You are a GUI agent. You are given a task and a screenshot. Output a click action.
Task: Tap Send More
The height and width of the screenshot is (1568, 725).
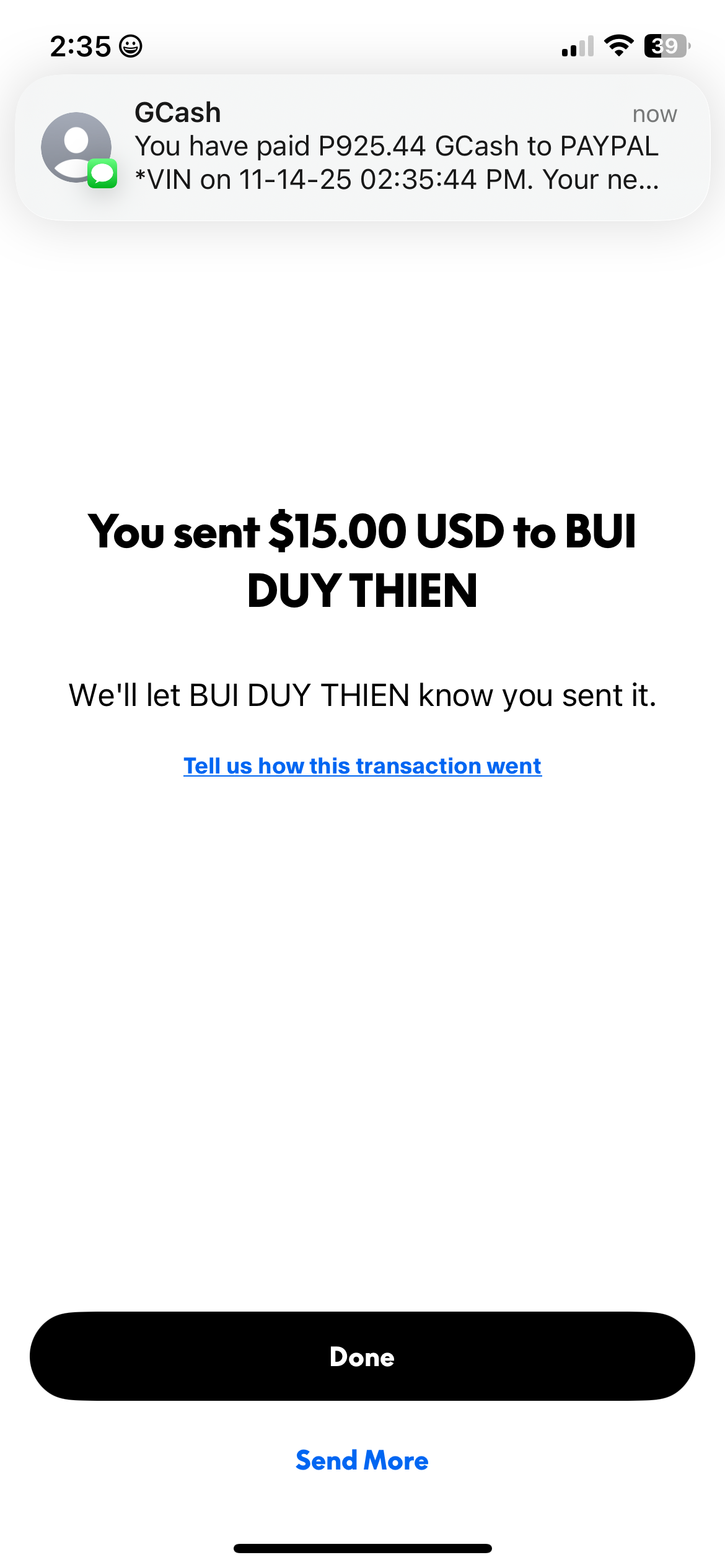coord(362,1460)
